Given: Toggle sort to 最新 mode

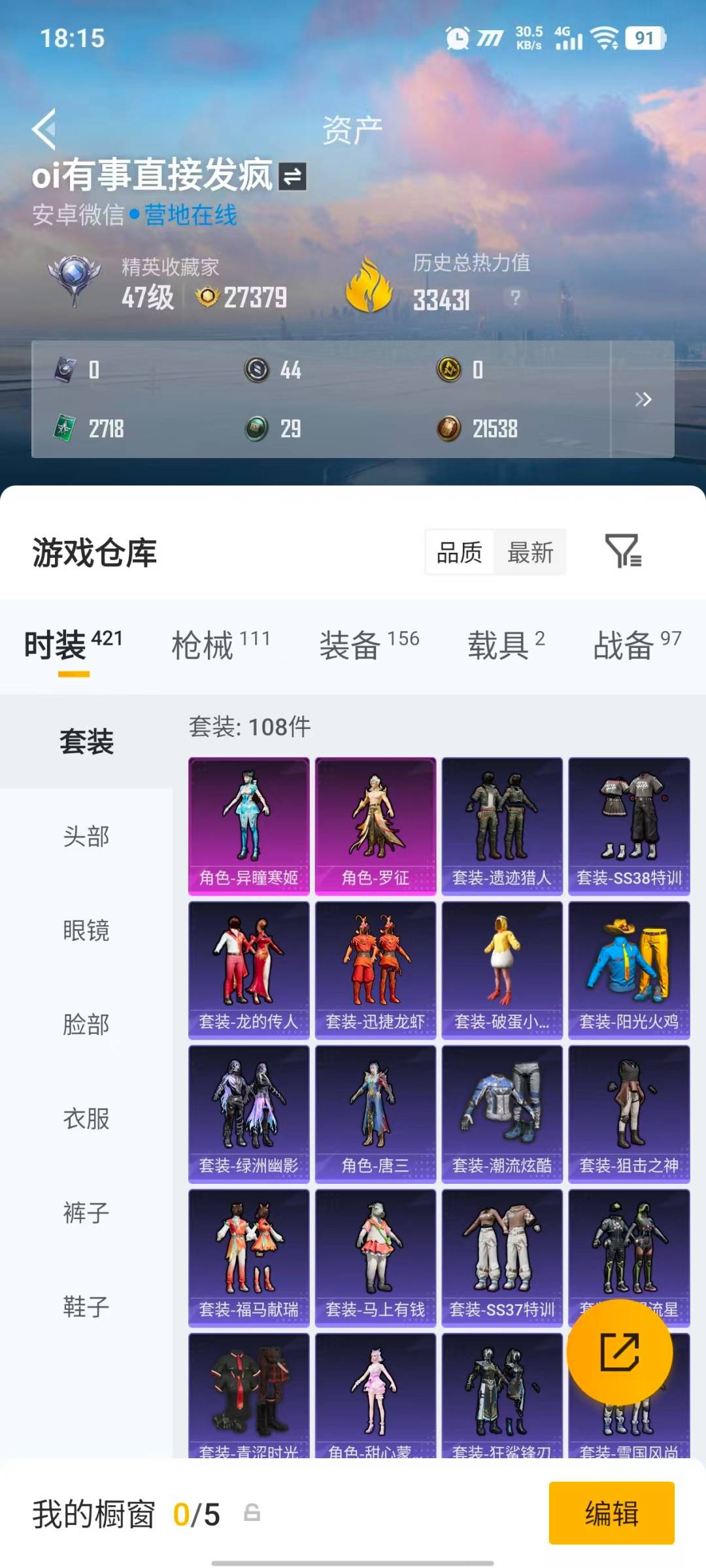Looking at the screenshot, I should pyautogui.click(x=531, y=553).
